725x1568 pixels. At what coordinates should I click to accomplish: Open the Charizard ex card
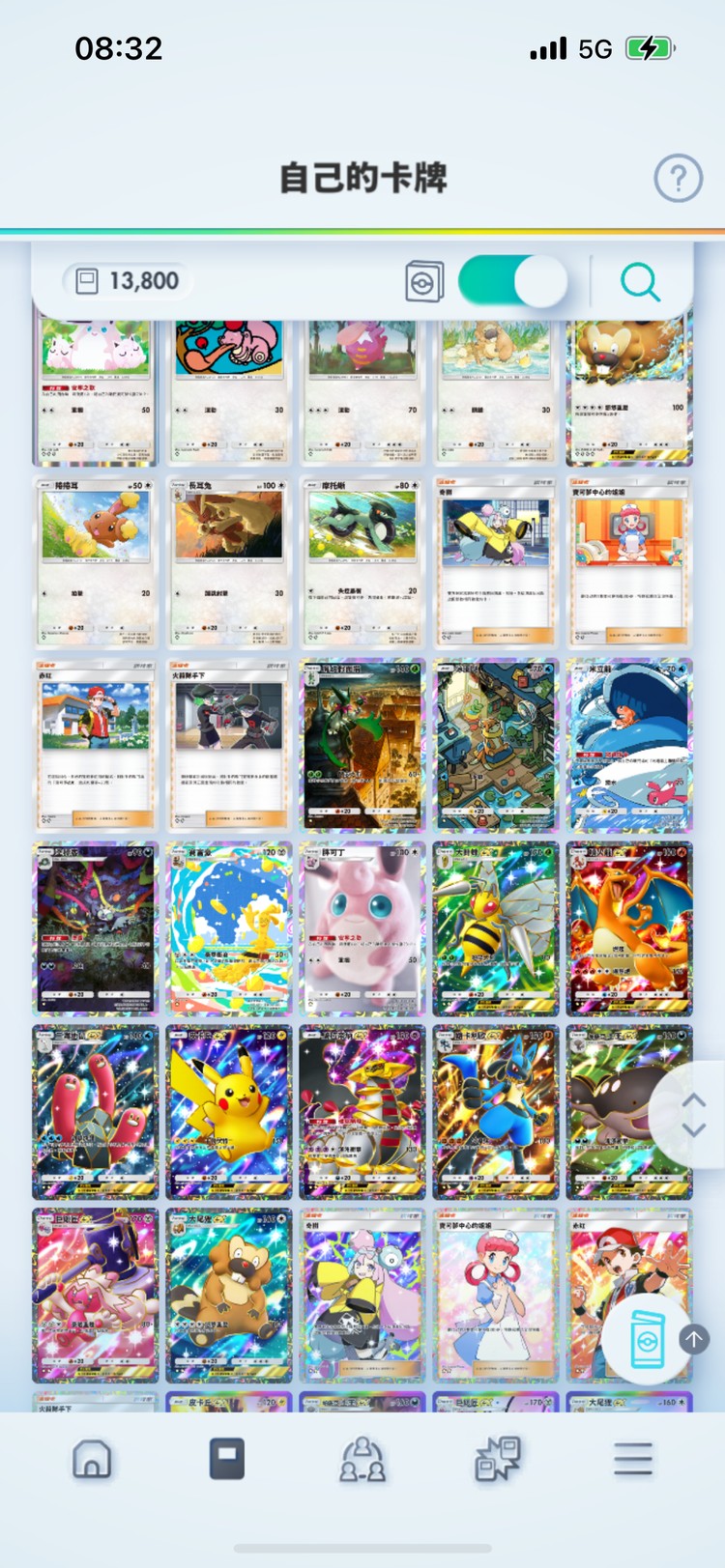click(629, 927)
